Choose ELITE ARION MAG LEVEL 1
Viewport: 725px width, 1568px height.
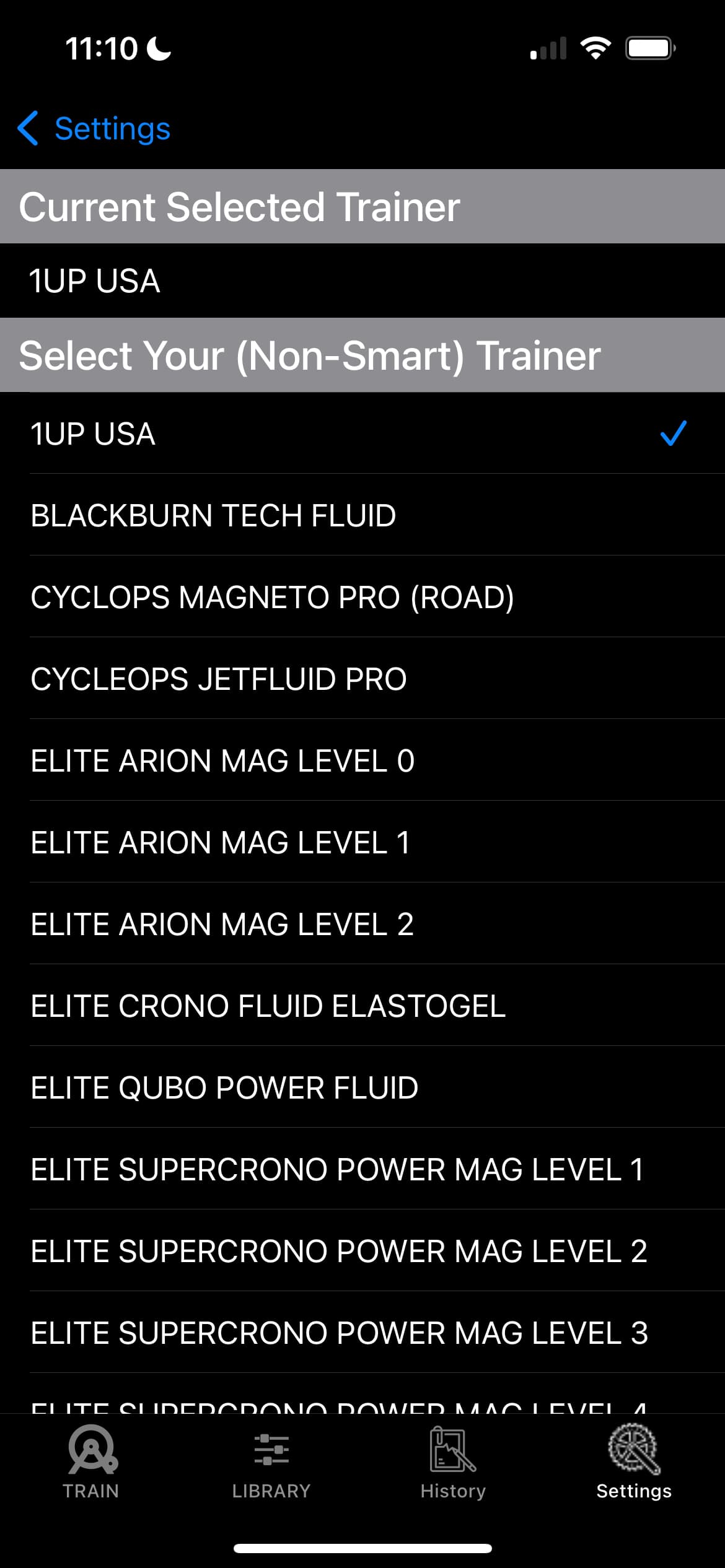point(362,842)
